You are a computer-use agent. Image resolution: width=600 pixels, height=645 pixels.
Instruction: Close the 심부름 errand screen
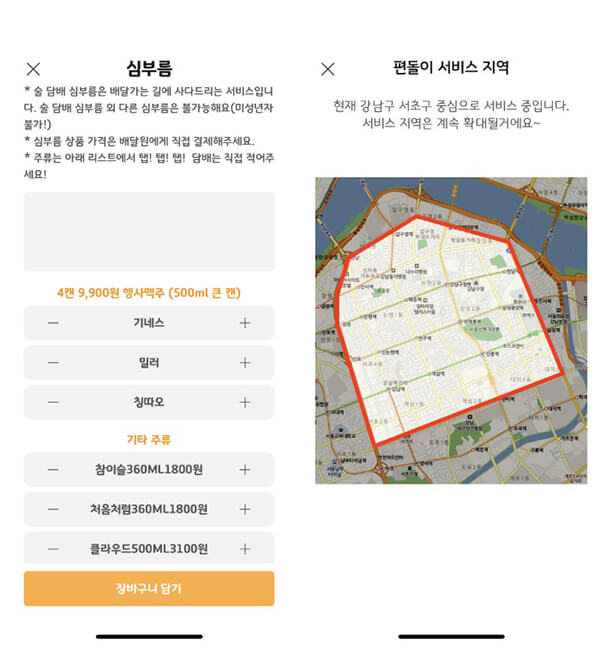(x=33, y=69)
